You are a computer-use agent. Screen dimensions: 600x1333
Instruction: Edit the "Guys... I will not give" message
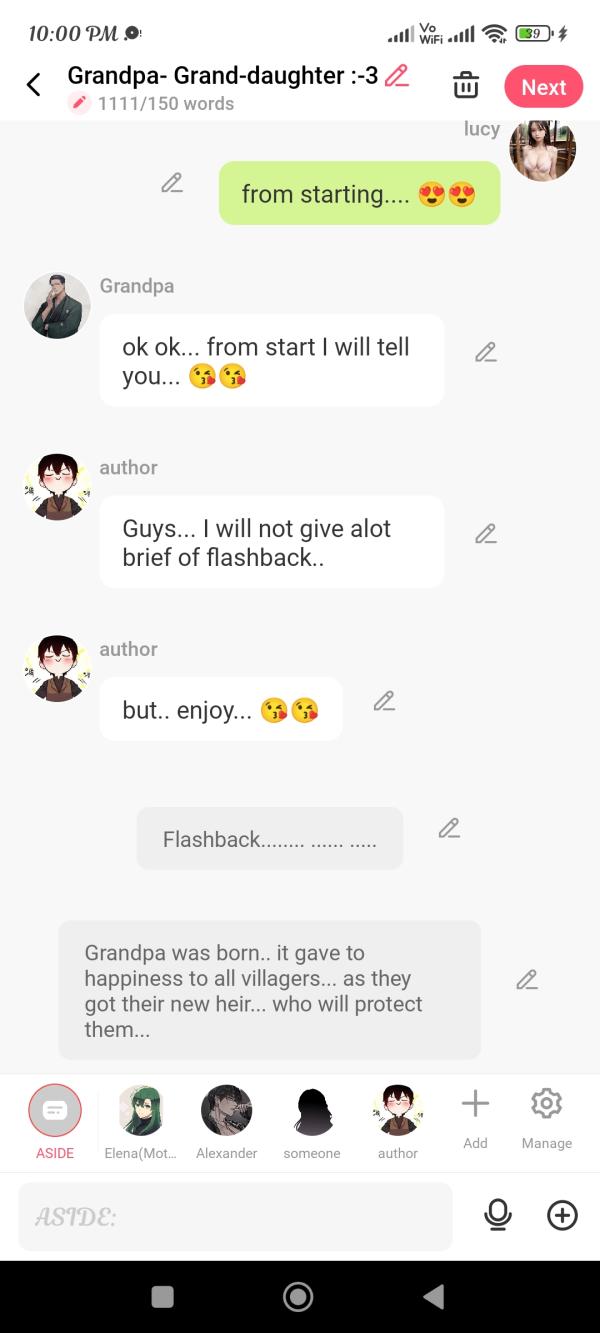click(486, 534)
